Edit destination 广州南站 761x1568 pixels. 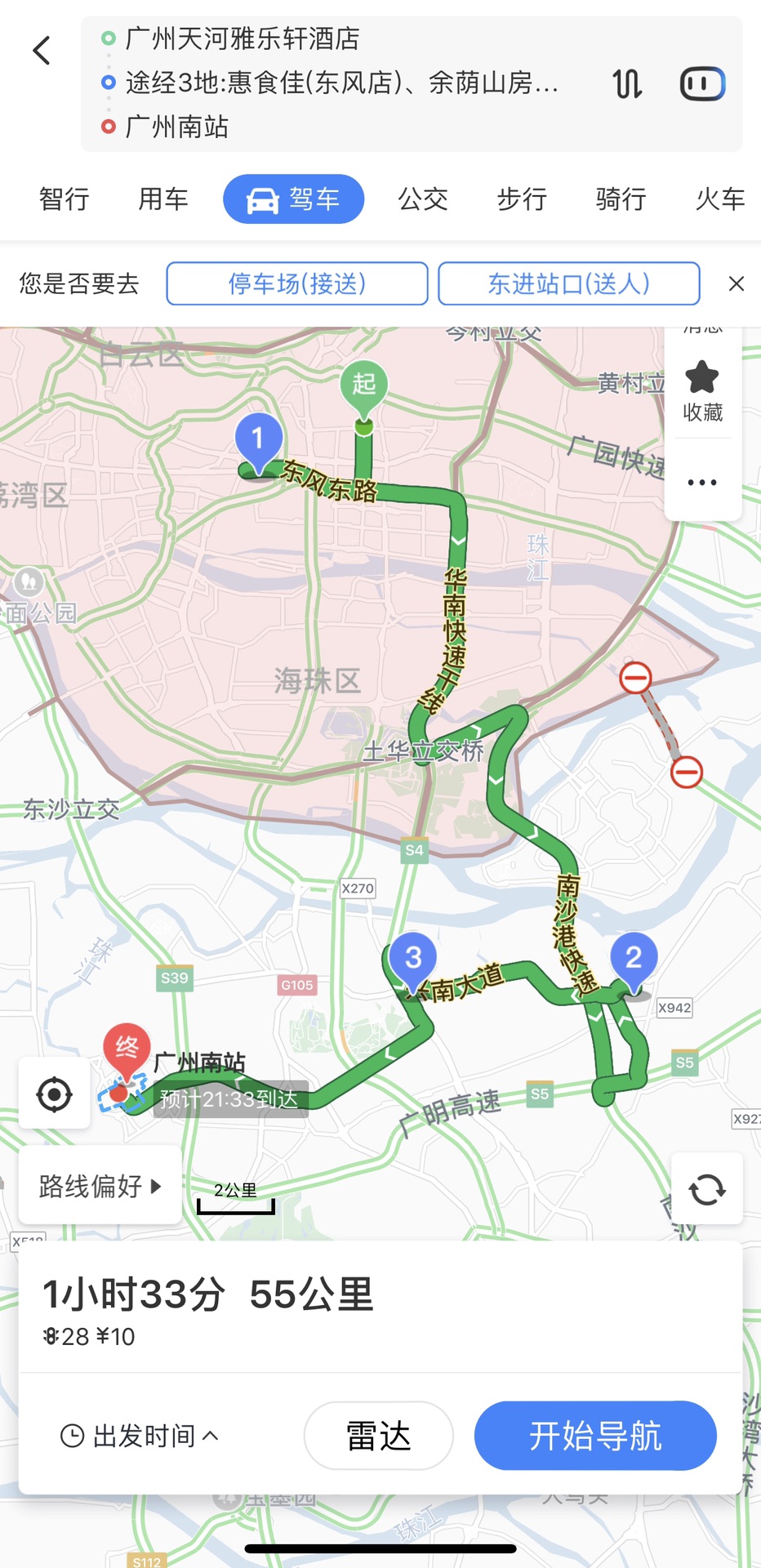click(176, 127)
